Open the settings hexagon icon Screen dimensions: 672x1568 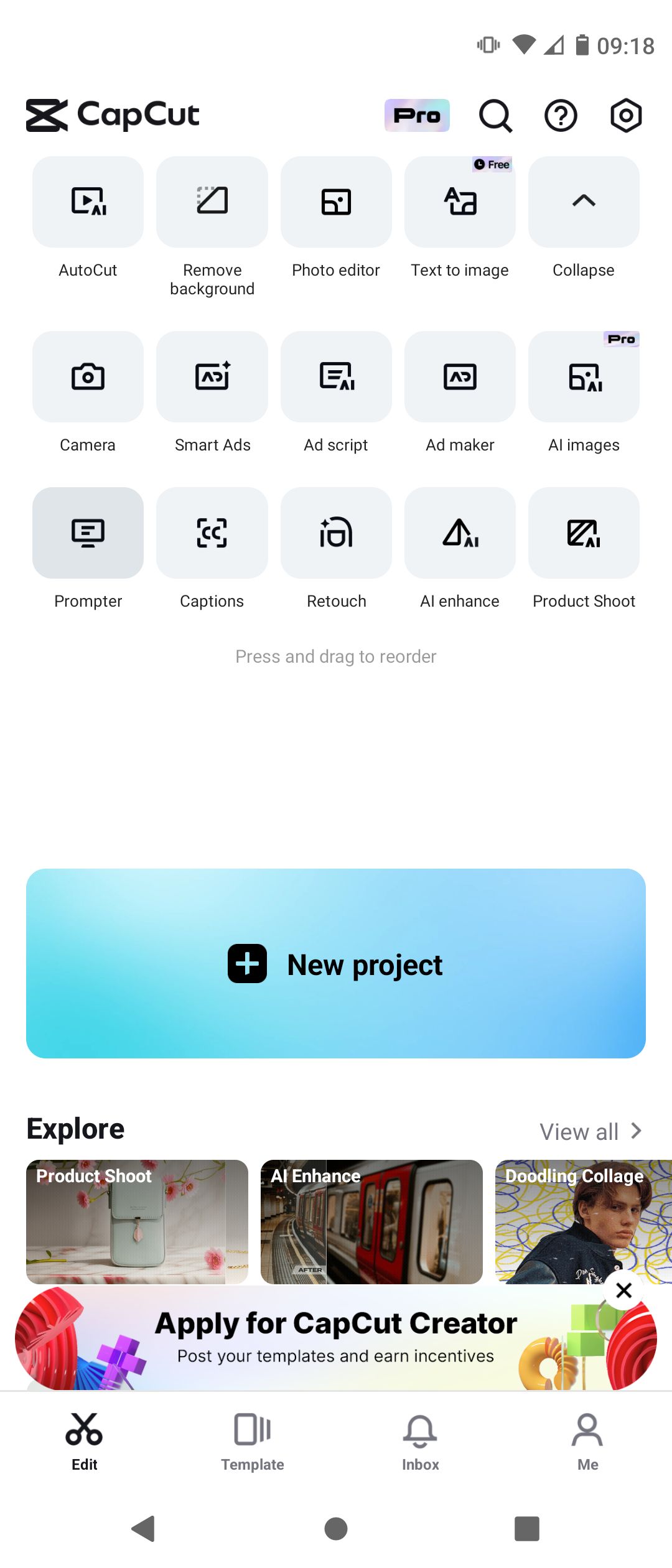(x=625, y=116)
